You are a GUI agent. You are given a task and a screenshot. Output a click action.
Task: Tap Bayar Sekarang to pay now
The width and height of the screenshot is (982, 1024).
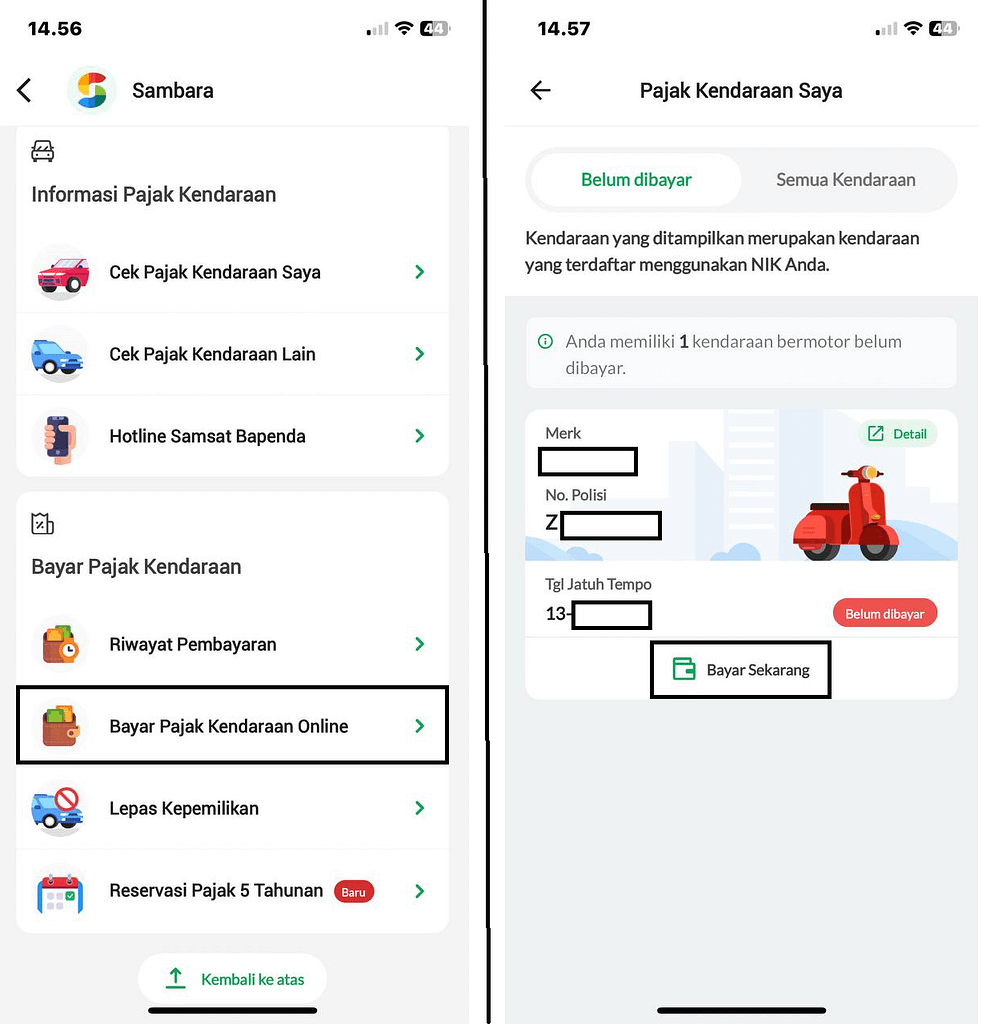(741, 670)
